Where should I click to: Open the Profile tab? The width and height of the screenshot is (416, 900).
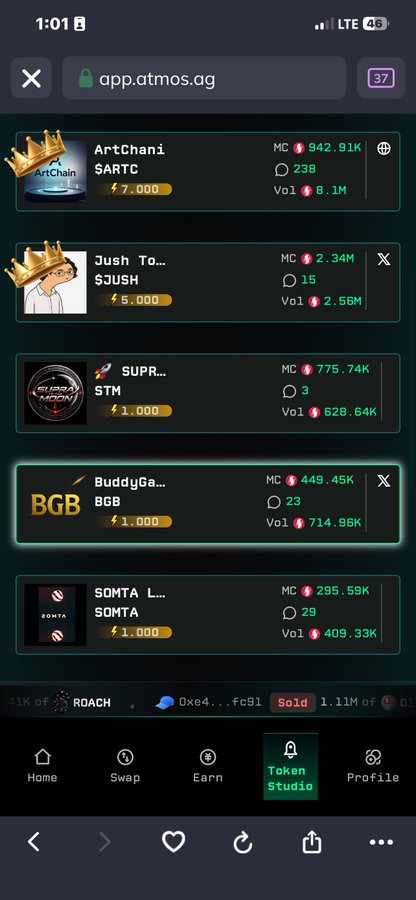373,766
